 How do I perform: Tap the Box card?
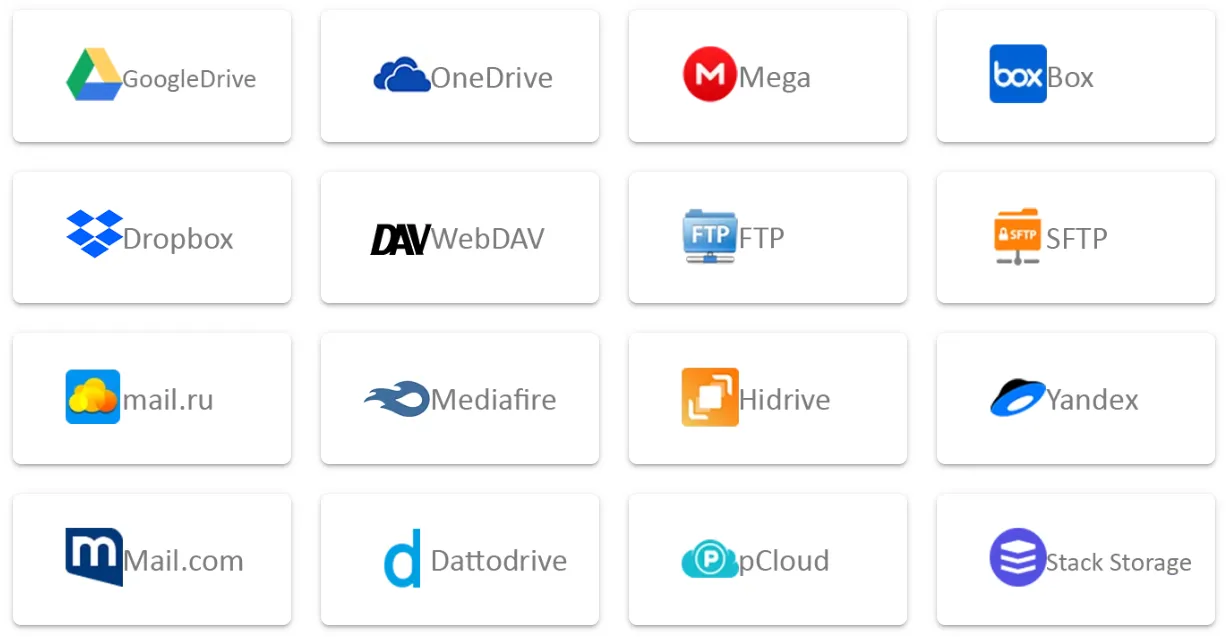[x=1076, y=77]
